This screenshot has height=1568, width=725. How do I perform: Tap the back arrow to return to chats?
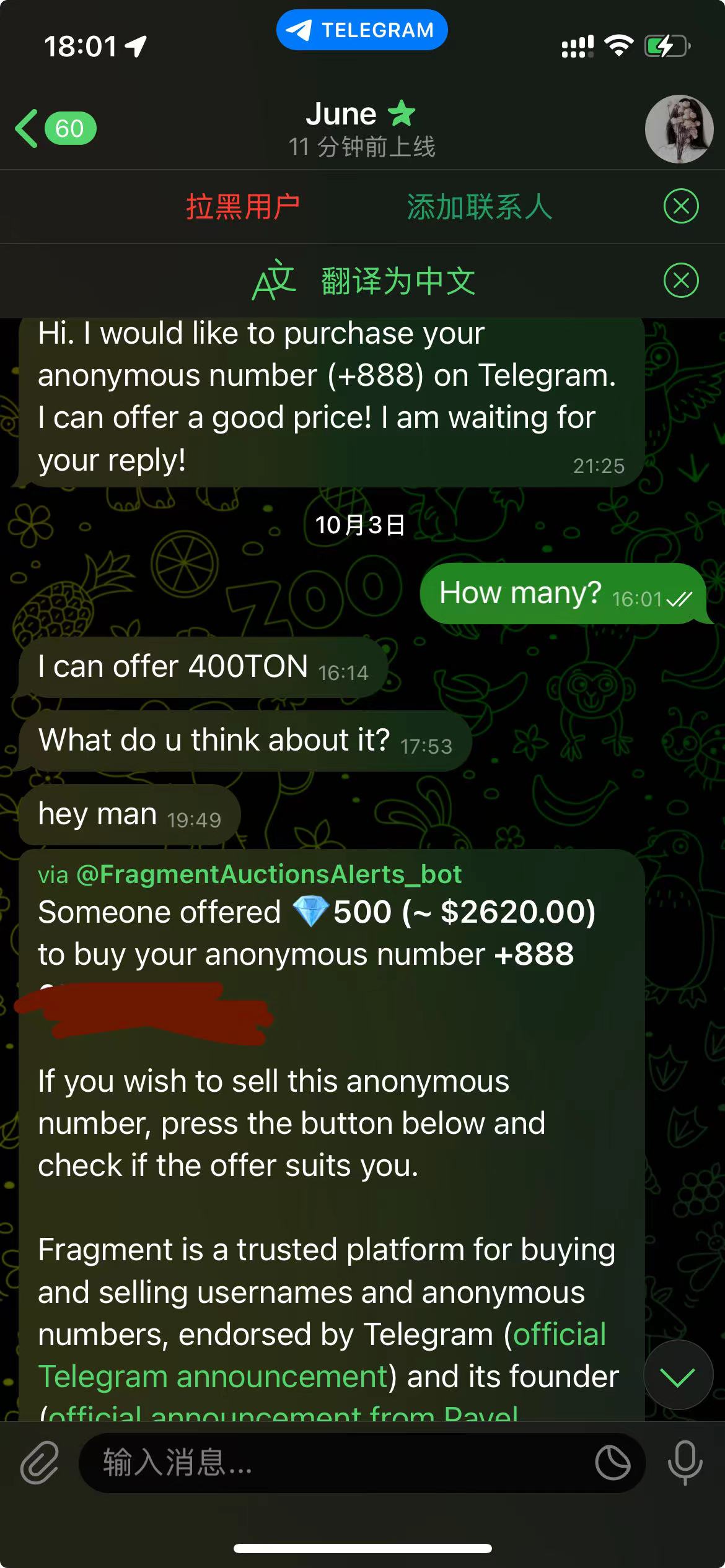tap(26, 129)
